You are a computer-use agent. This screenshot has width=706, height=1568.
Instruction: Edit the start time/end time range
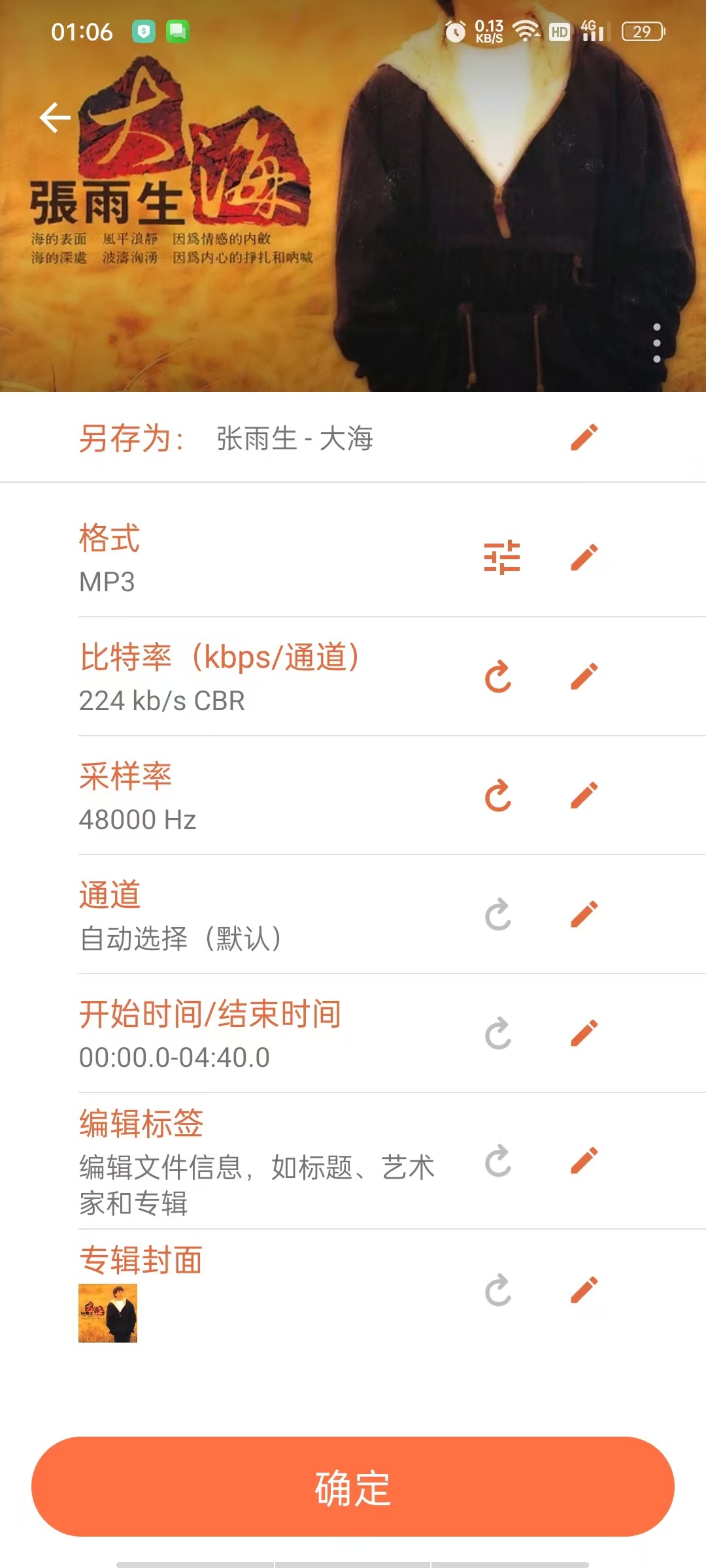coord(584,1033)
